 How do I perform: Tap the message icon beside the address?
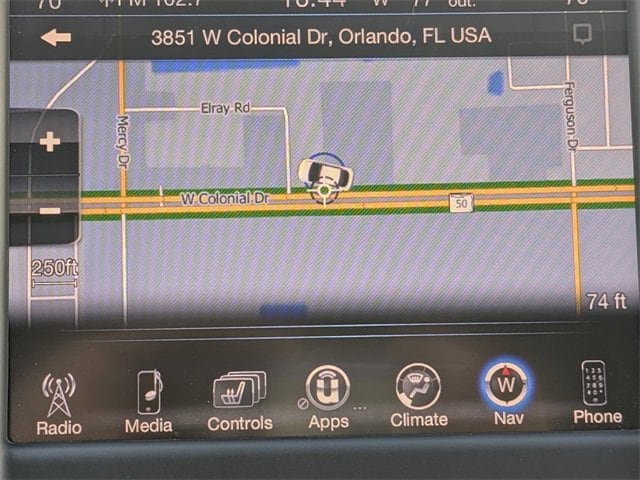582,35
